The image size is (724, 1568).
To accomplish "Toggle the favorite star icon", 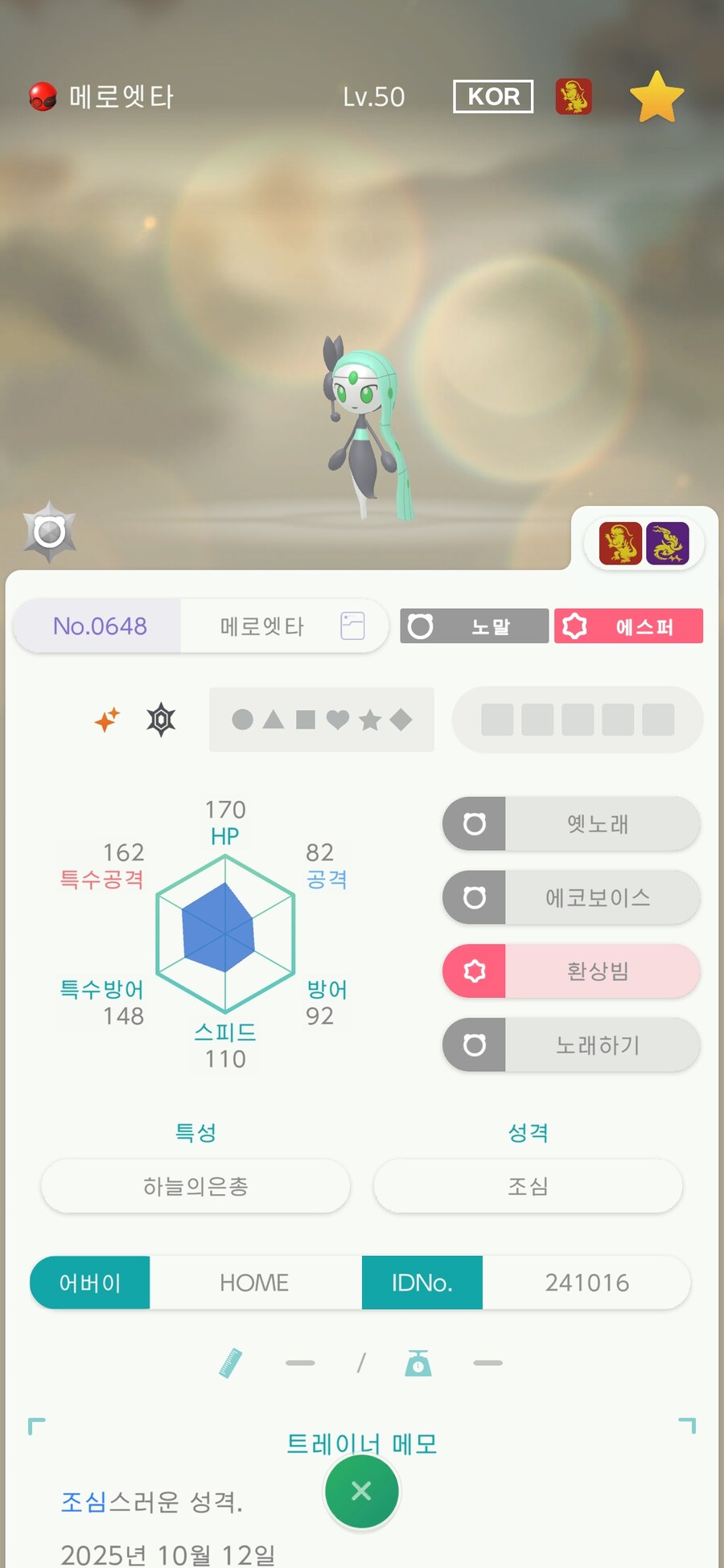I will [x=656, y=97].
